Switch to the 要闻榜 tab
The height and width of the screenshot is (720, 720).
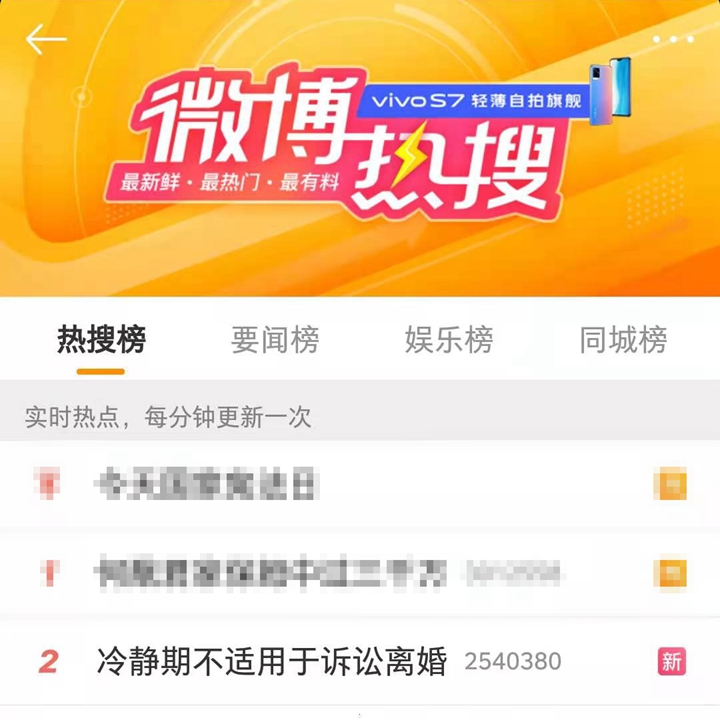pyautogui.click(x=275, y=340)
